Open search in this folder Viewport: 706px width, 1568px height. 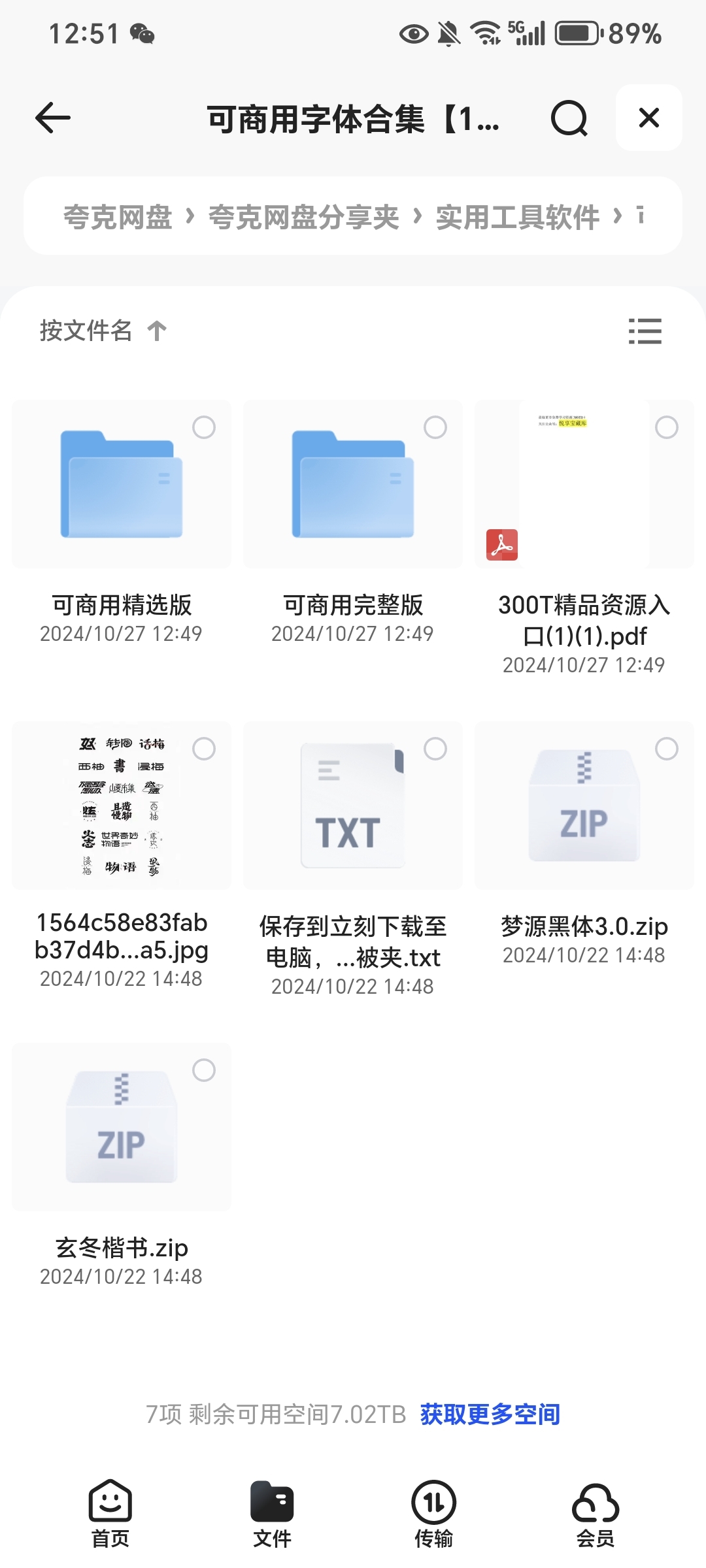(x=569, y=118)
